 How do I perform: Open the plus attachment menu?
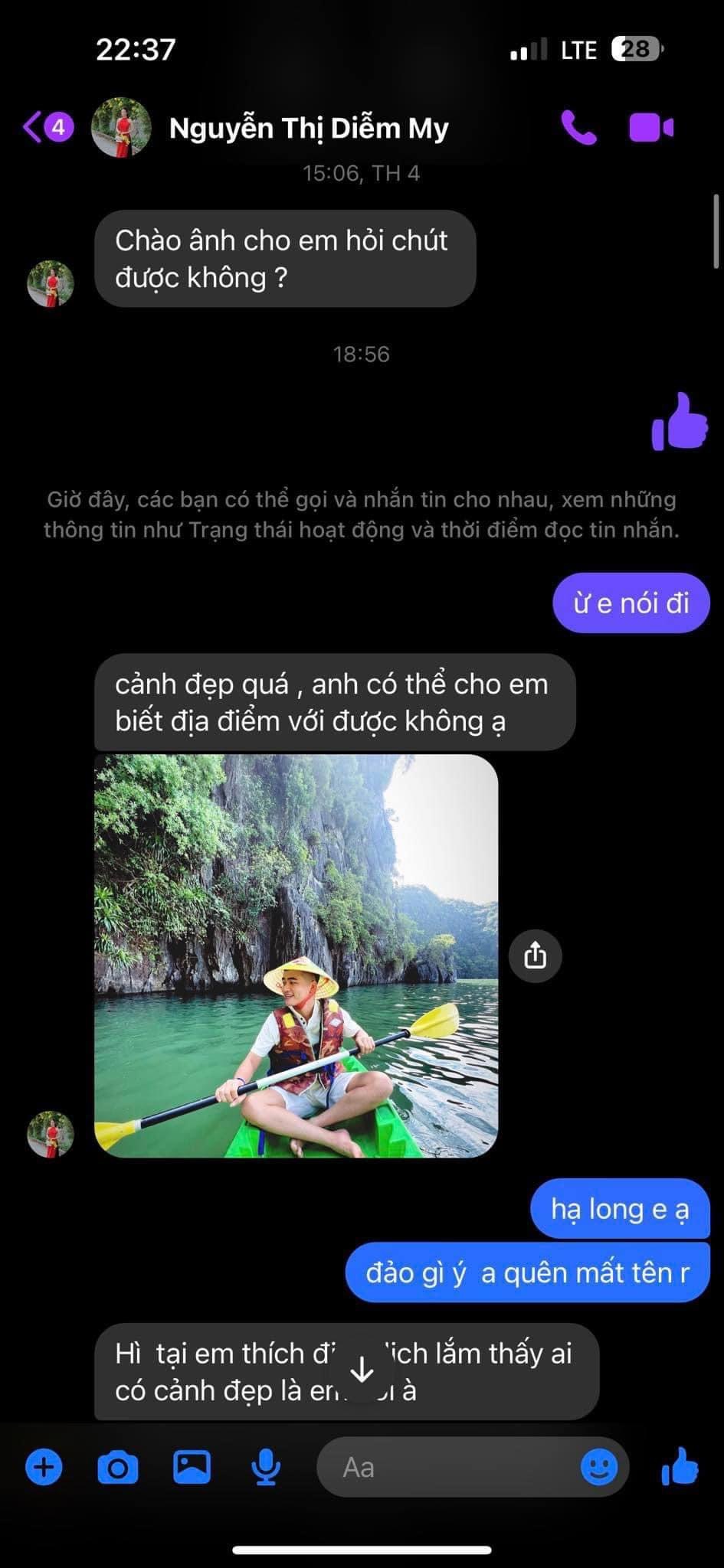(x=44, y=1468)
